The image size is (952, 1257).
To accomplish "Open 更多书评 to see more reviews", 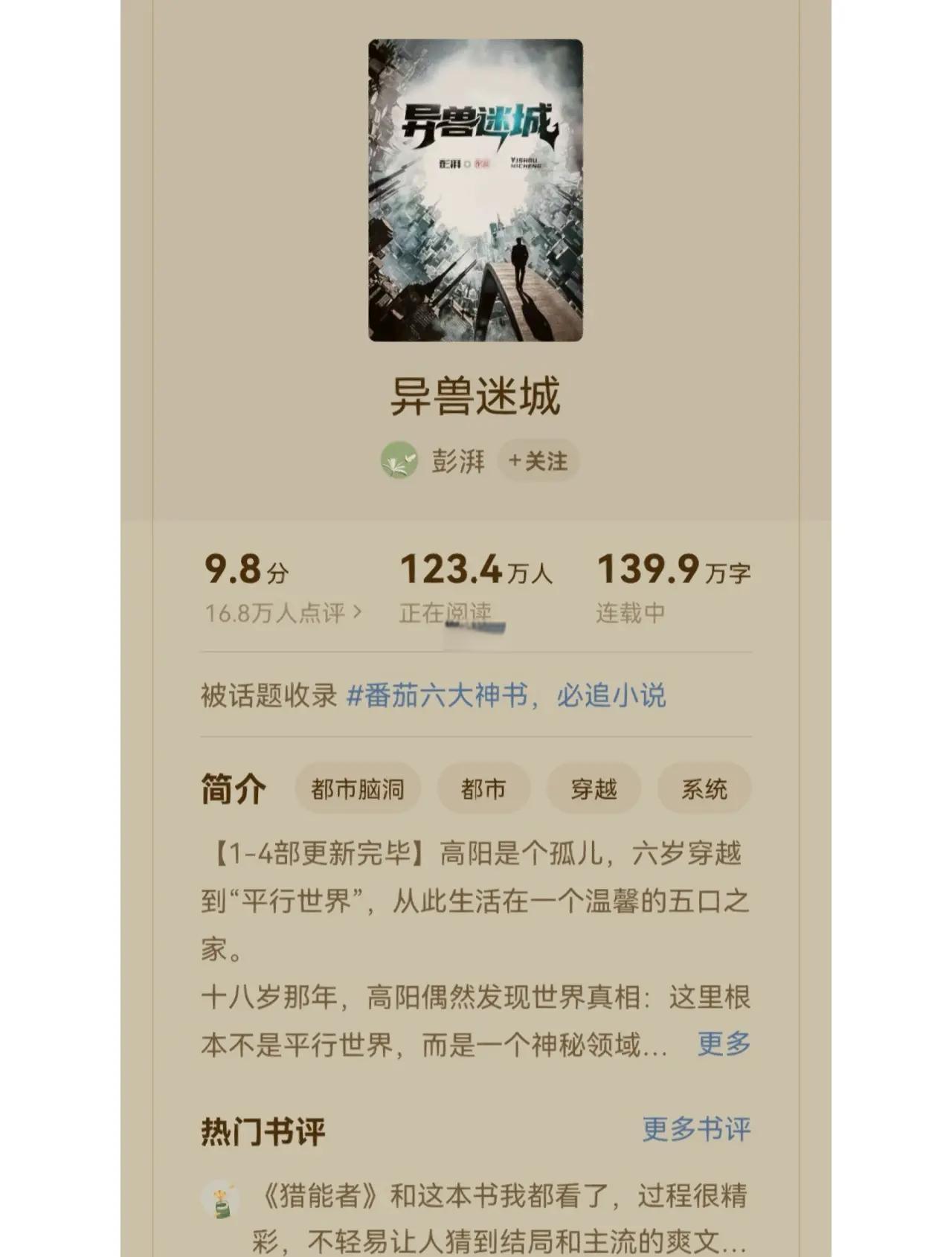I will coord(696,1129).
